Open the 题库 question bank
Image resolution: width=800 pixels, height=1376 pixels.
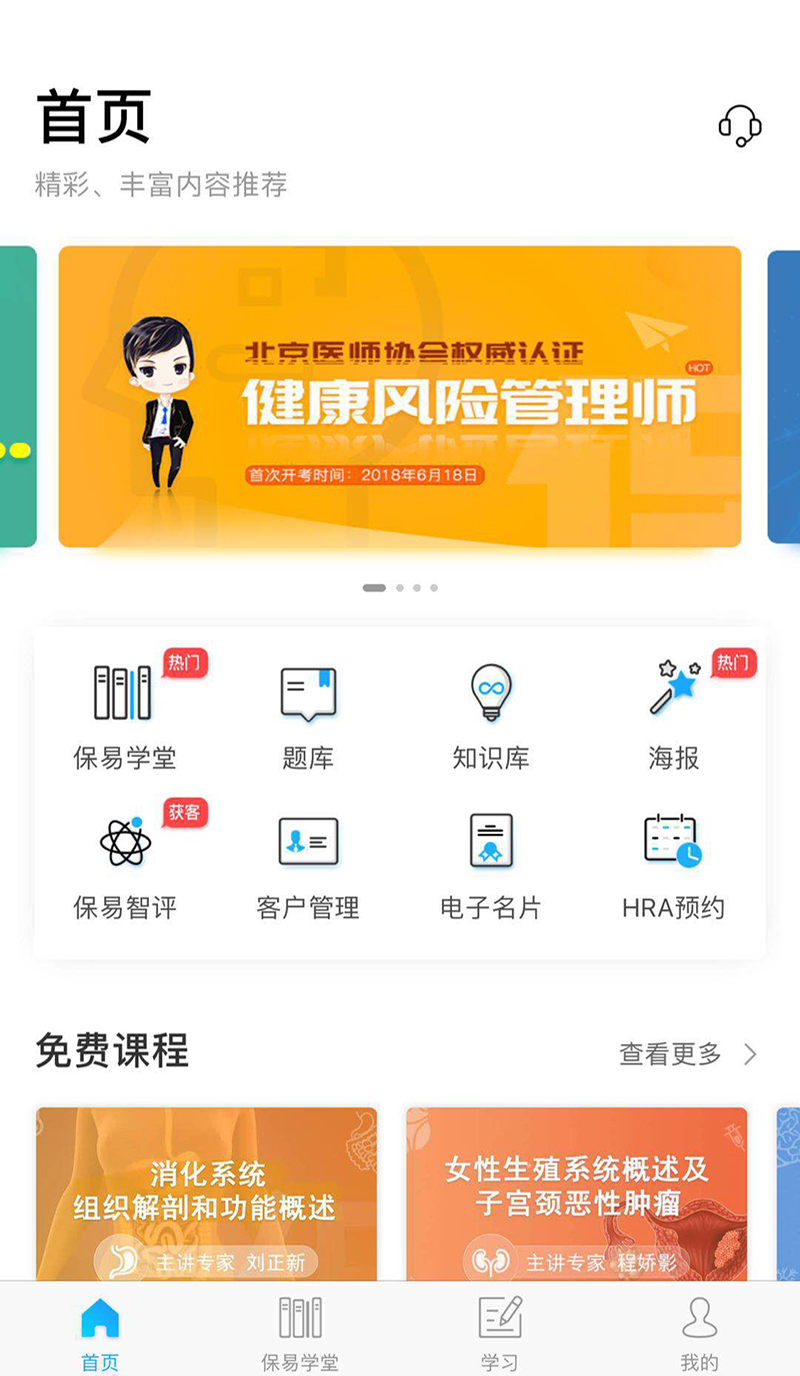tap(308, 712)
